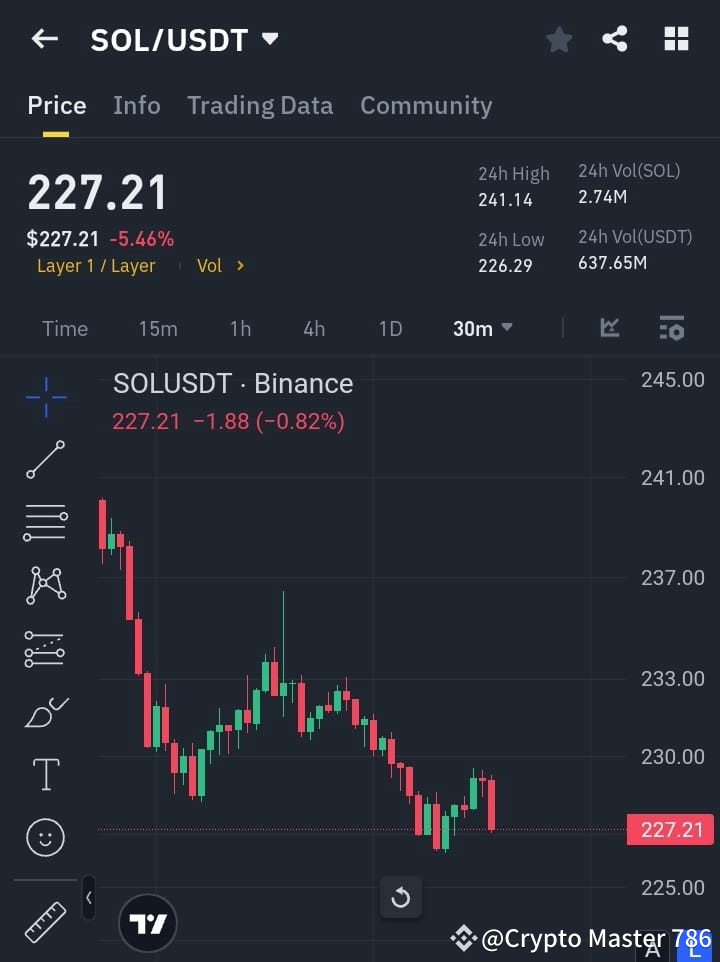Open the XABCD pattern drawing tool
The width and height of the screenshot is (720, 962).
pos(45,585)
